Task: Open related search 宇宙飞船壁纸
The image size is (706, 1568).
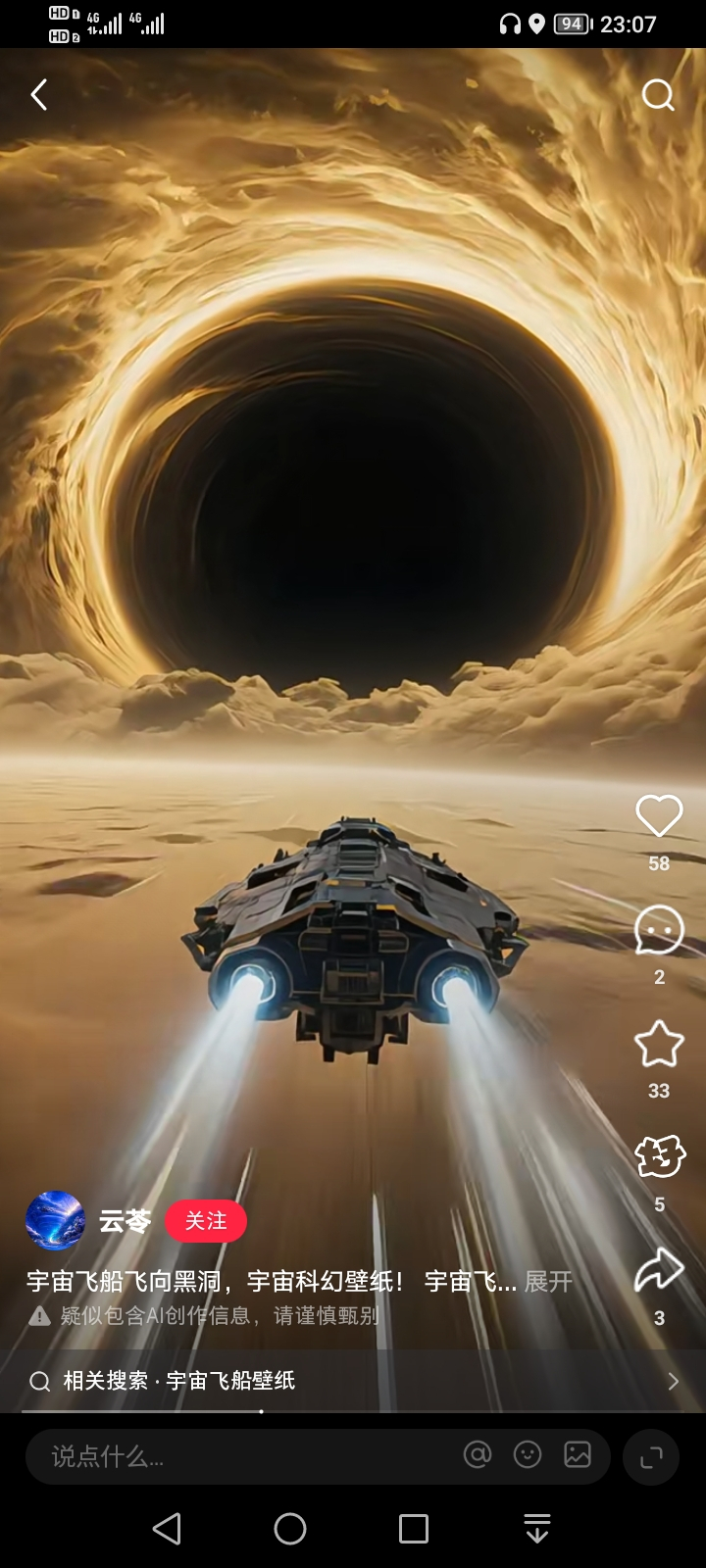Action: tap(353, 1381)
